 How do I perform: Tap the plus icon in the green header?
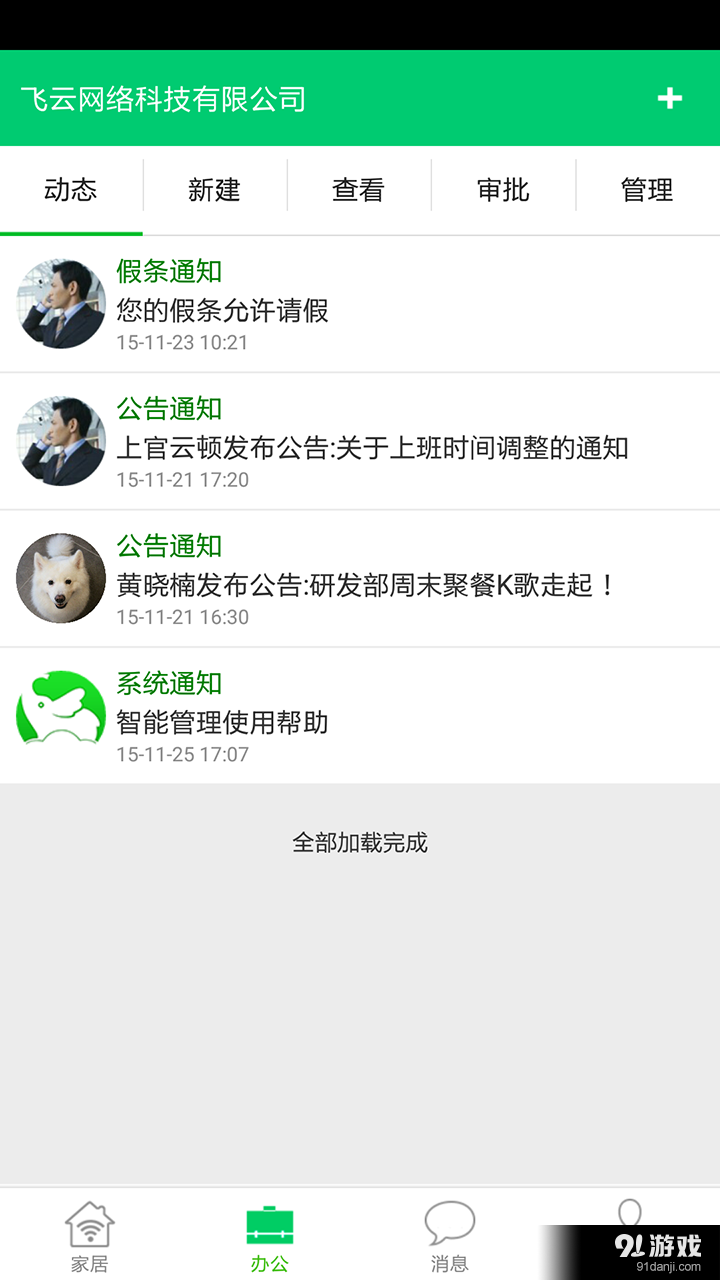coord(670,98)
